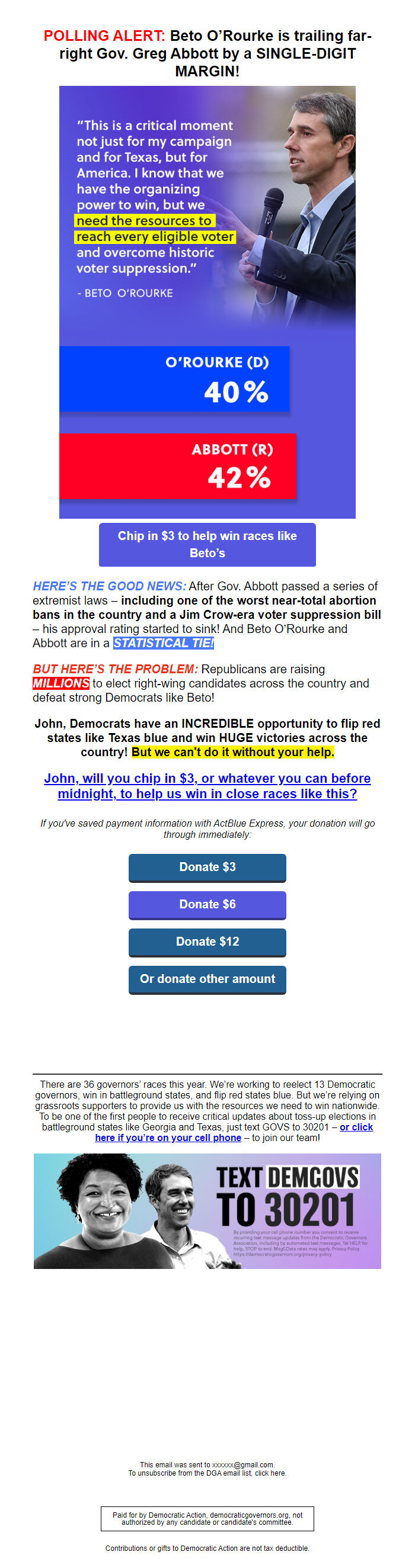
Task: Select Or donate other amount
Action: pos(207,979)
